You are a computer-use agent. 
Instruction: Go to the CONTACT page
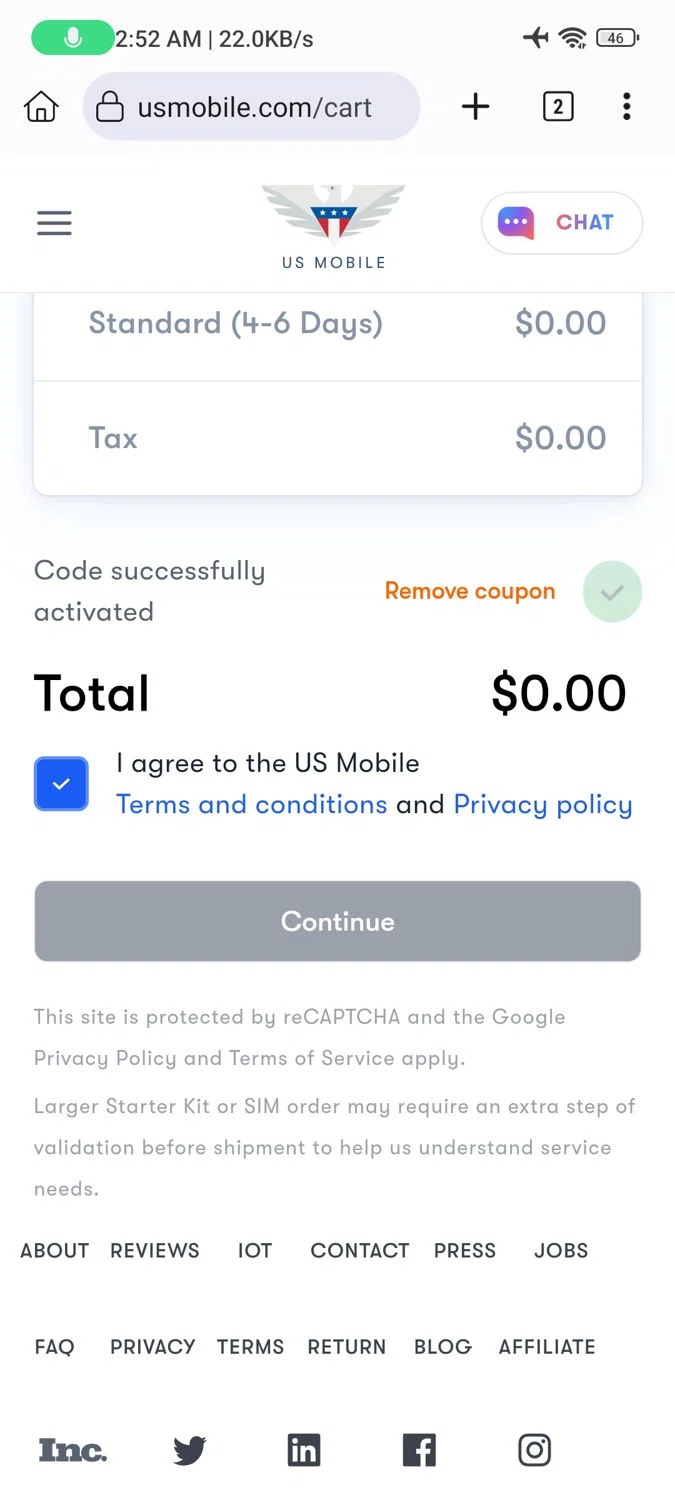[360, 1250]
